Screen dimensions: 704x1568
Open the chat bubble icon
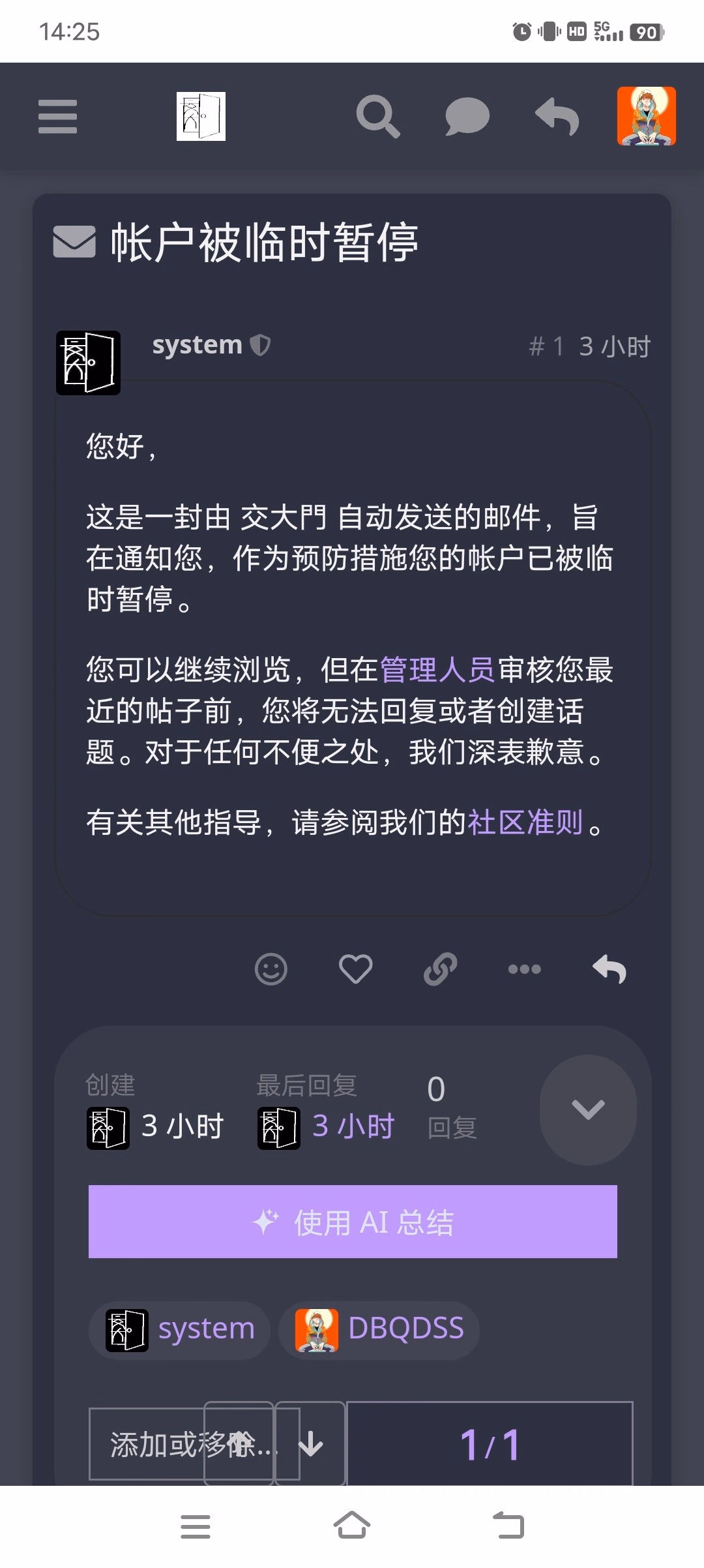click(x=467, y=117)
